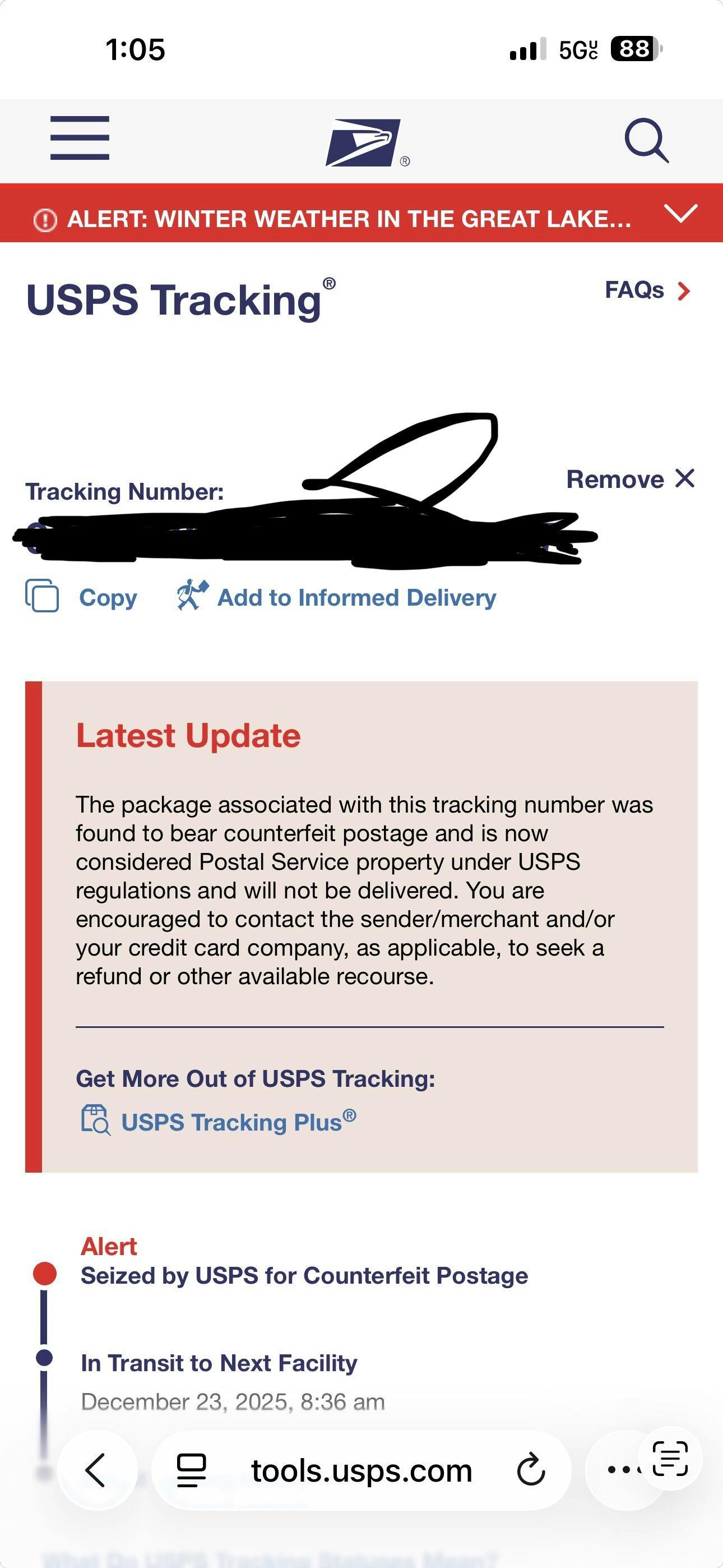Viewport: 723px width, 1568px height.
Task: Tap the search magnifier icon
Action: (x=646, y=141)
